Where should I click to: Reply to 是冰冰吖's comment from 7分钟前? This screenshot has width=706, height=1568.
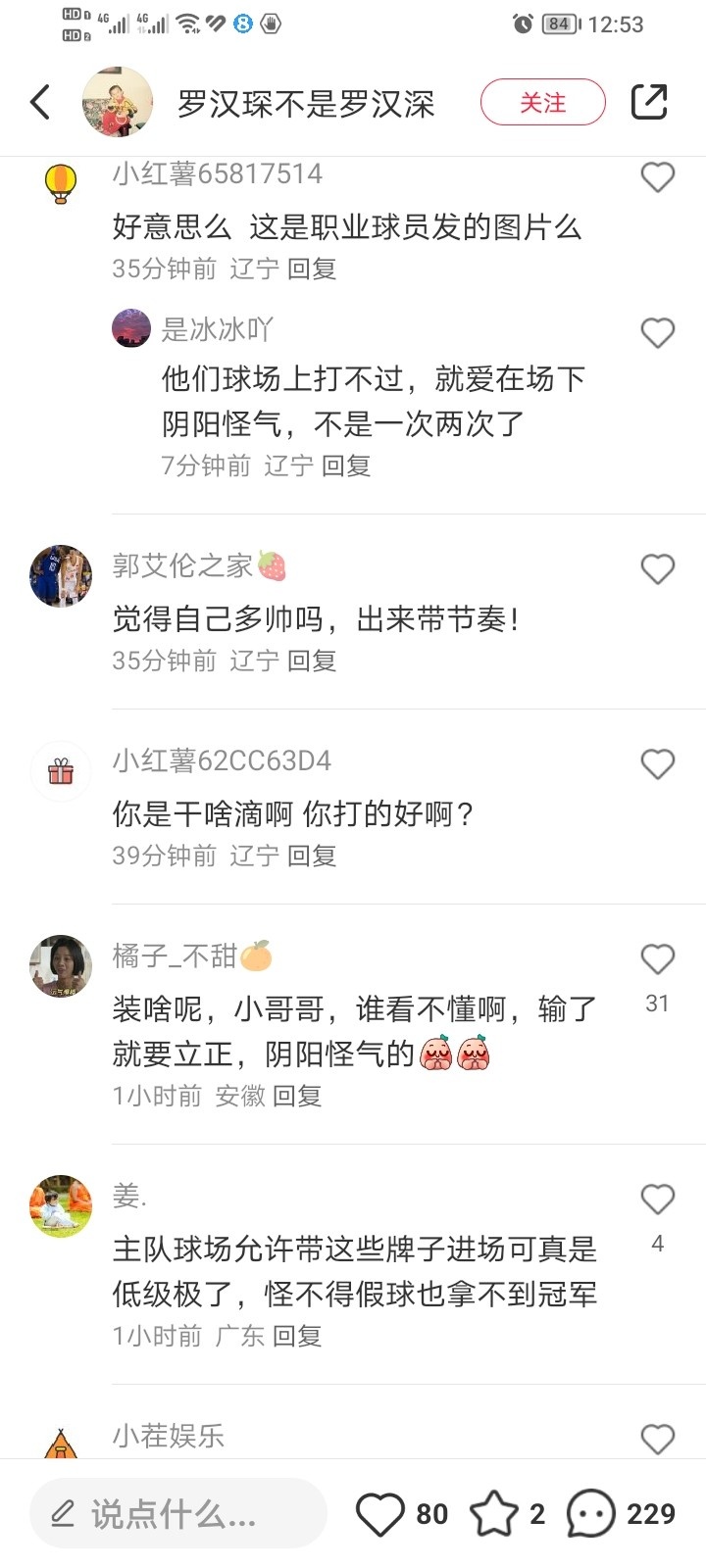point(346,465)
